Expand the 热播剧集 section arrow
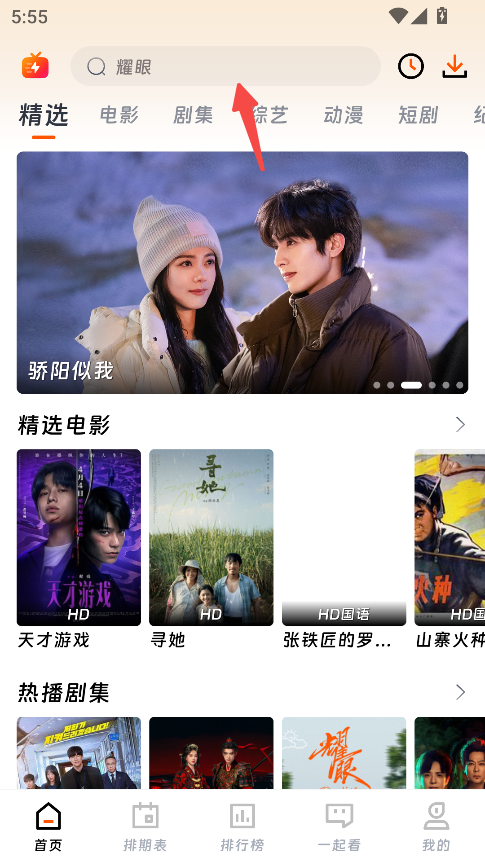This screenshot has width=485, height=862. coord(460,692)
